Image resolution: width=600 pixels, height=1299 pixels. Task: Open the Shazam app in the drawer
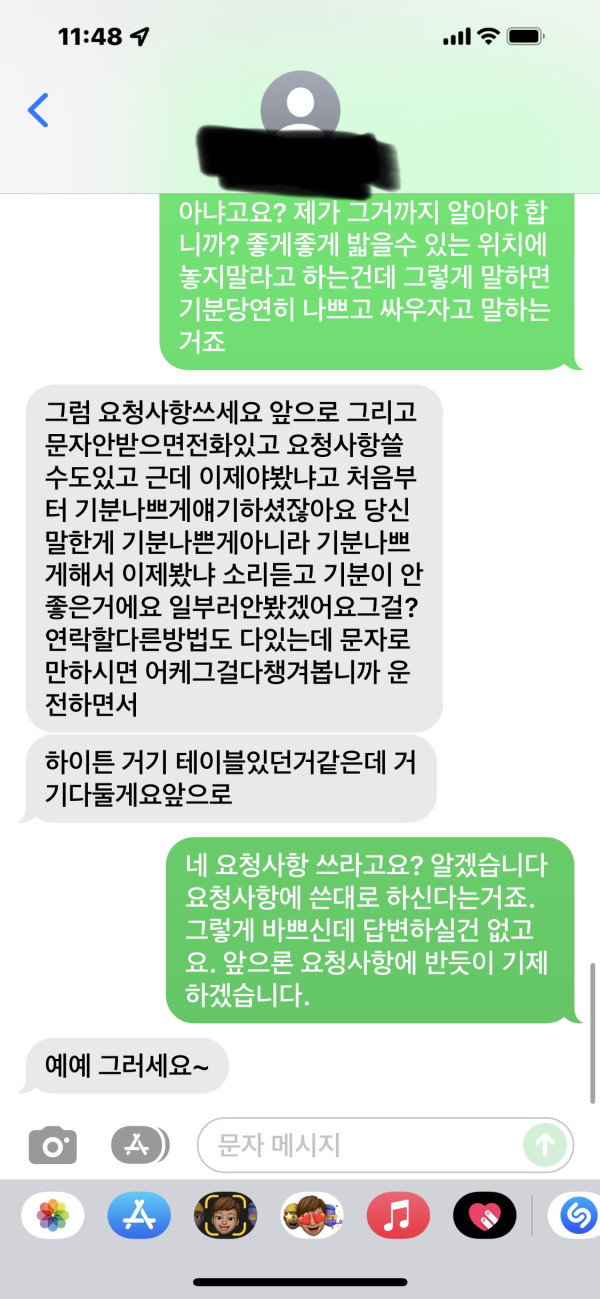pos(577,1215)
